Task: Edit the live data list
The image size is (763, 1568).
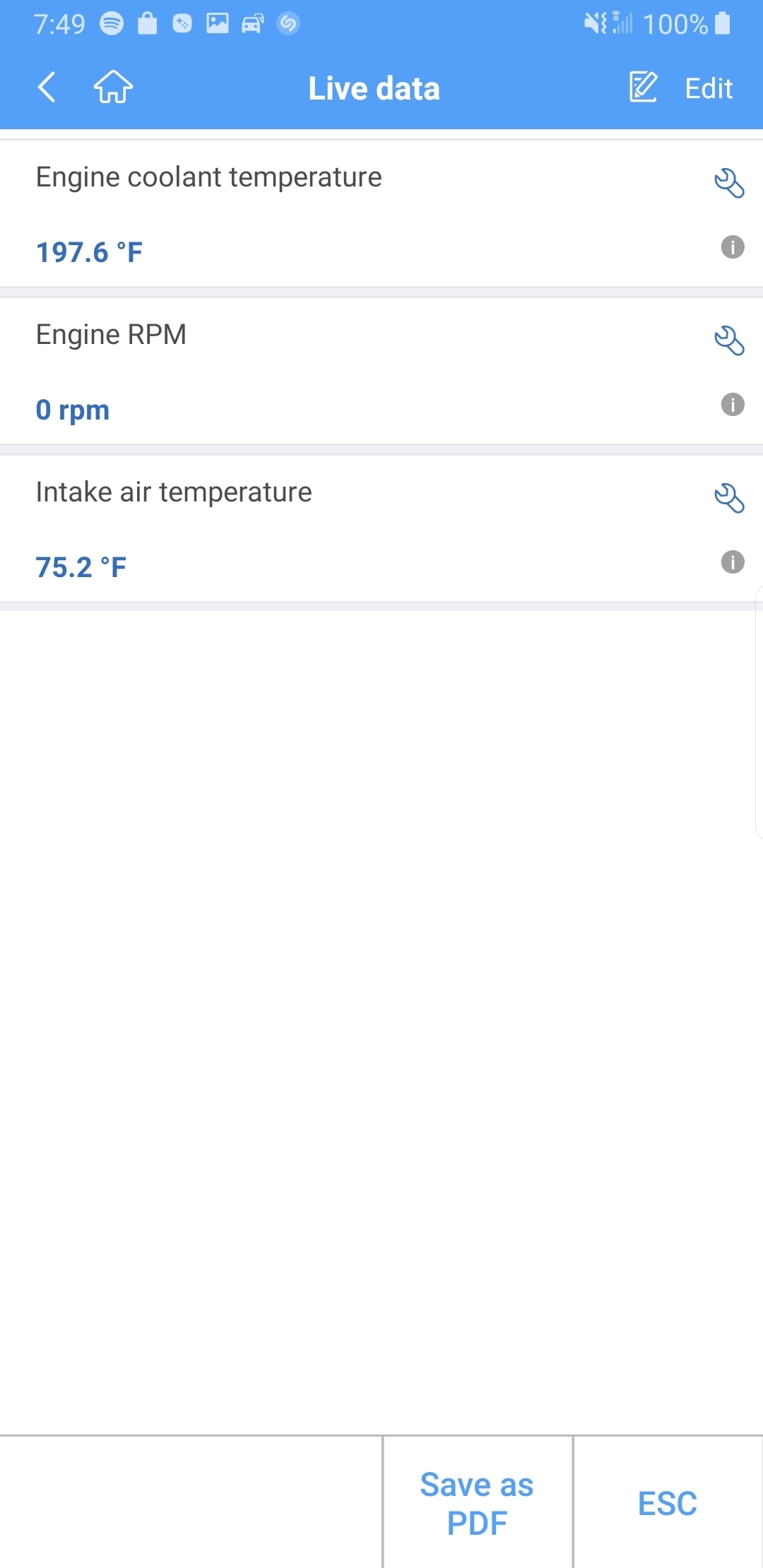Action: (682, 88)
